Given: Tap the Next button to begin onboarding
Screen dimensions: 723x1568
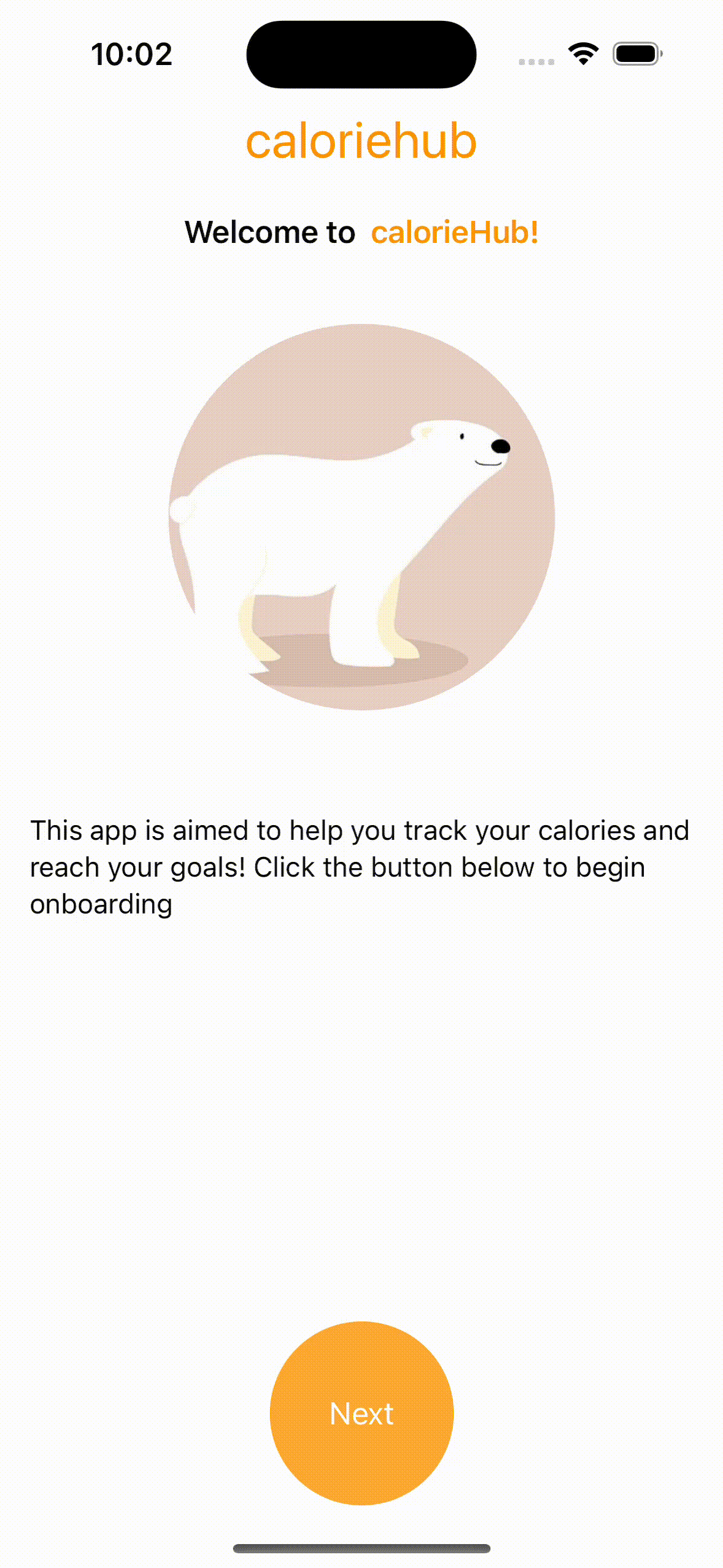Looking at the screenshot, I should coord(361,1413).
